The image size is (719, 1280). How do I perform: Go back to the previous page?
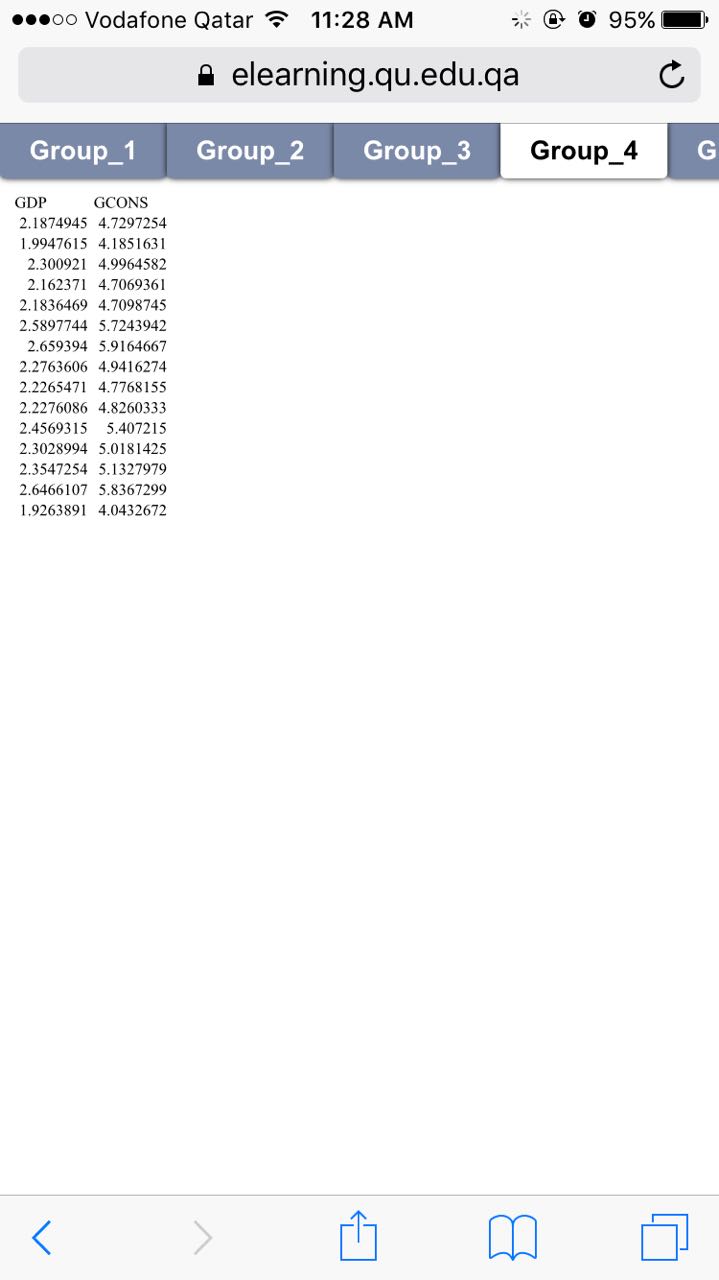tap(41, 1238)
